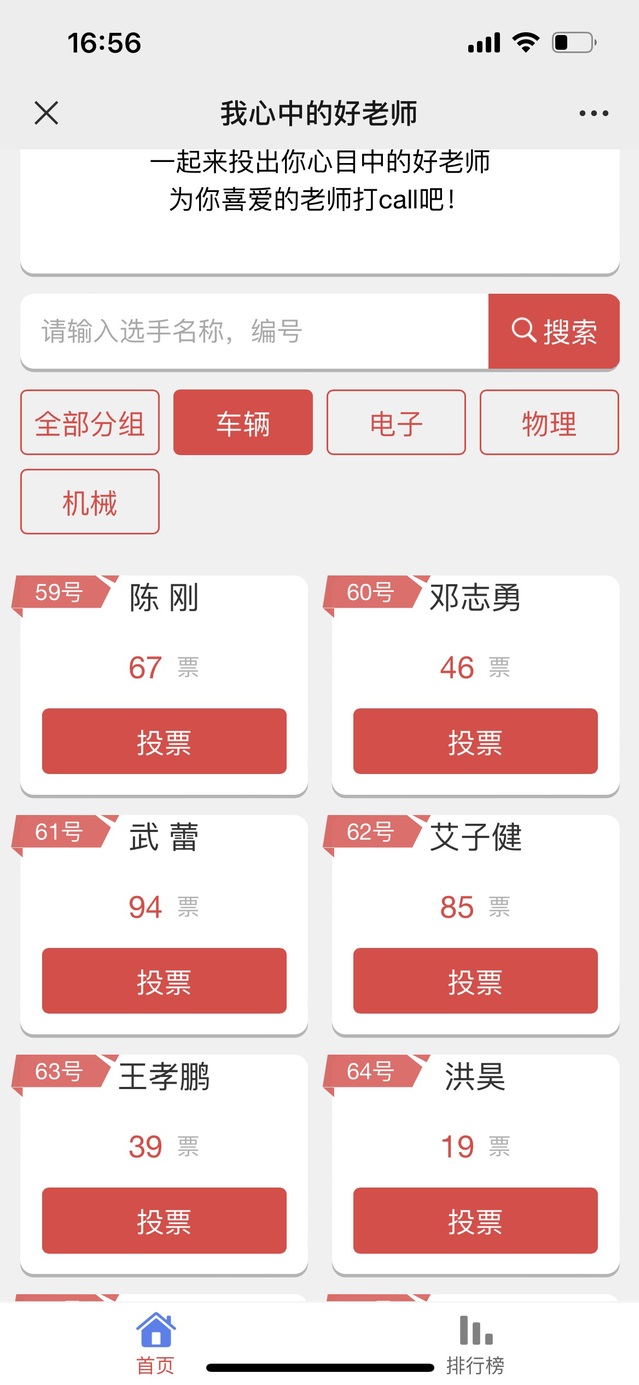Tap the red 搜索 button
This screenshot has height=1385, width=639.
(554, 331)
